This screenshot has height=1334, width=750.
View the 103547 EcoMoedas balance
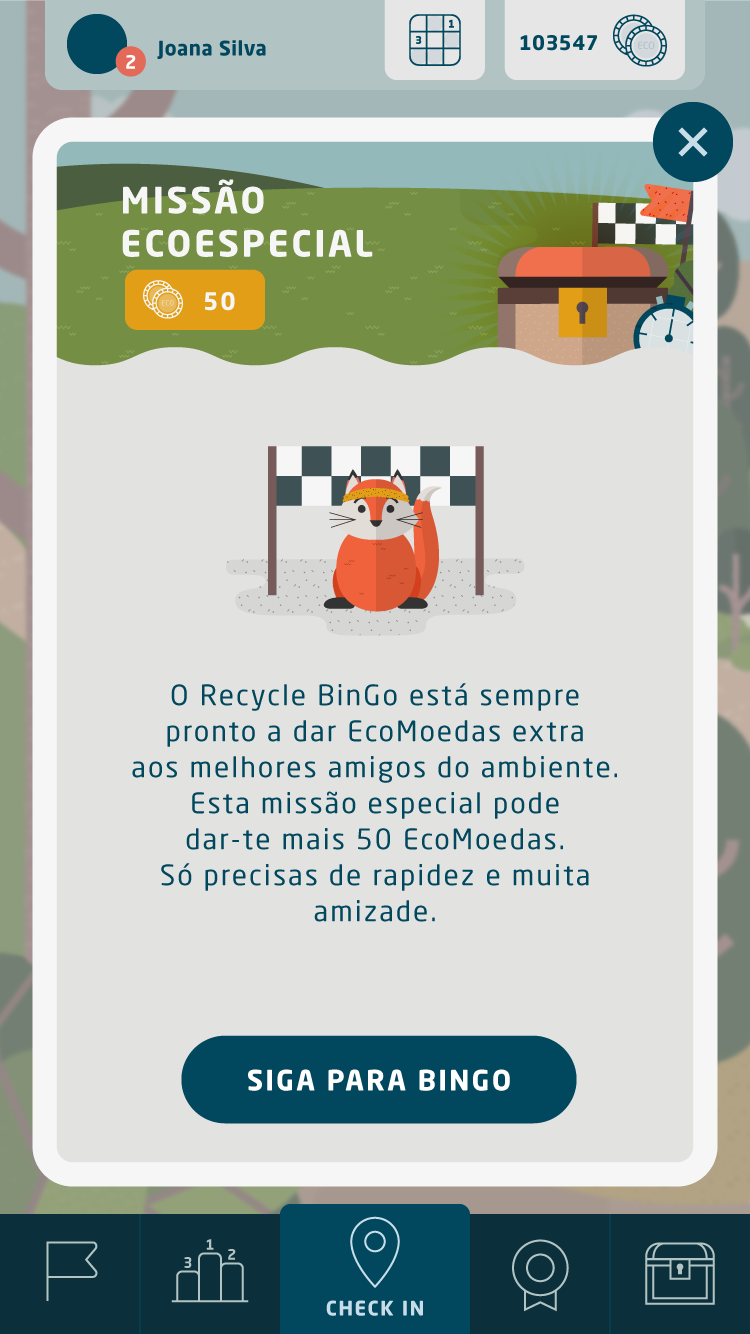(594, 42)
